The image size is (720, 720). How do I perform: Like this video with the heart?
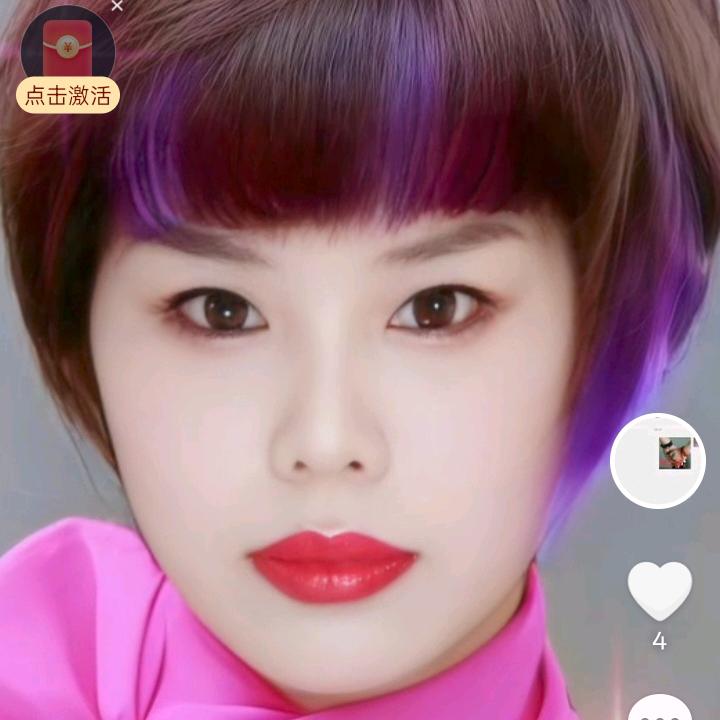[659, 591]
